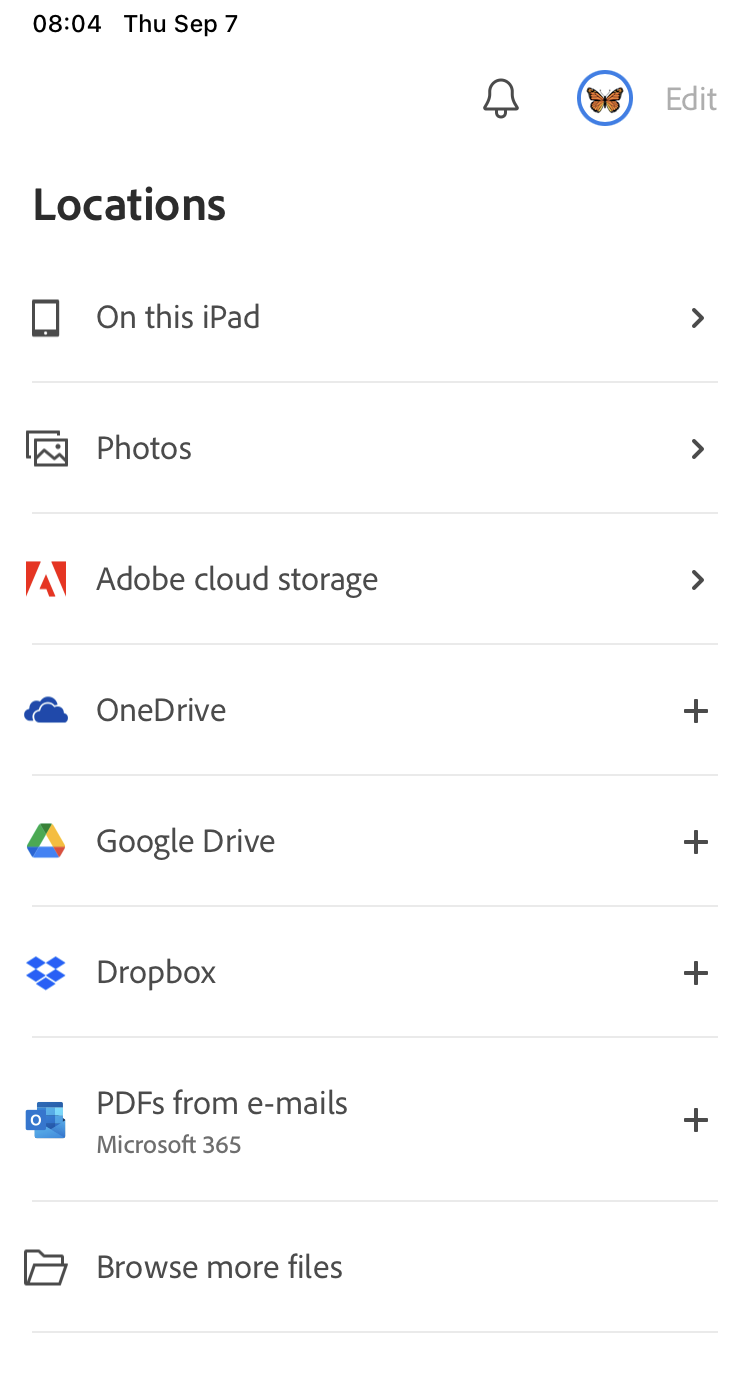Select the Google Drive triangle icon

coord(45,841)
